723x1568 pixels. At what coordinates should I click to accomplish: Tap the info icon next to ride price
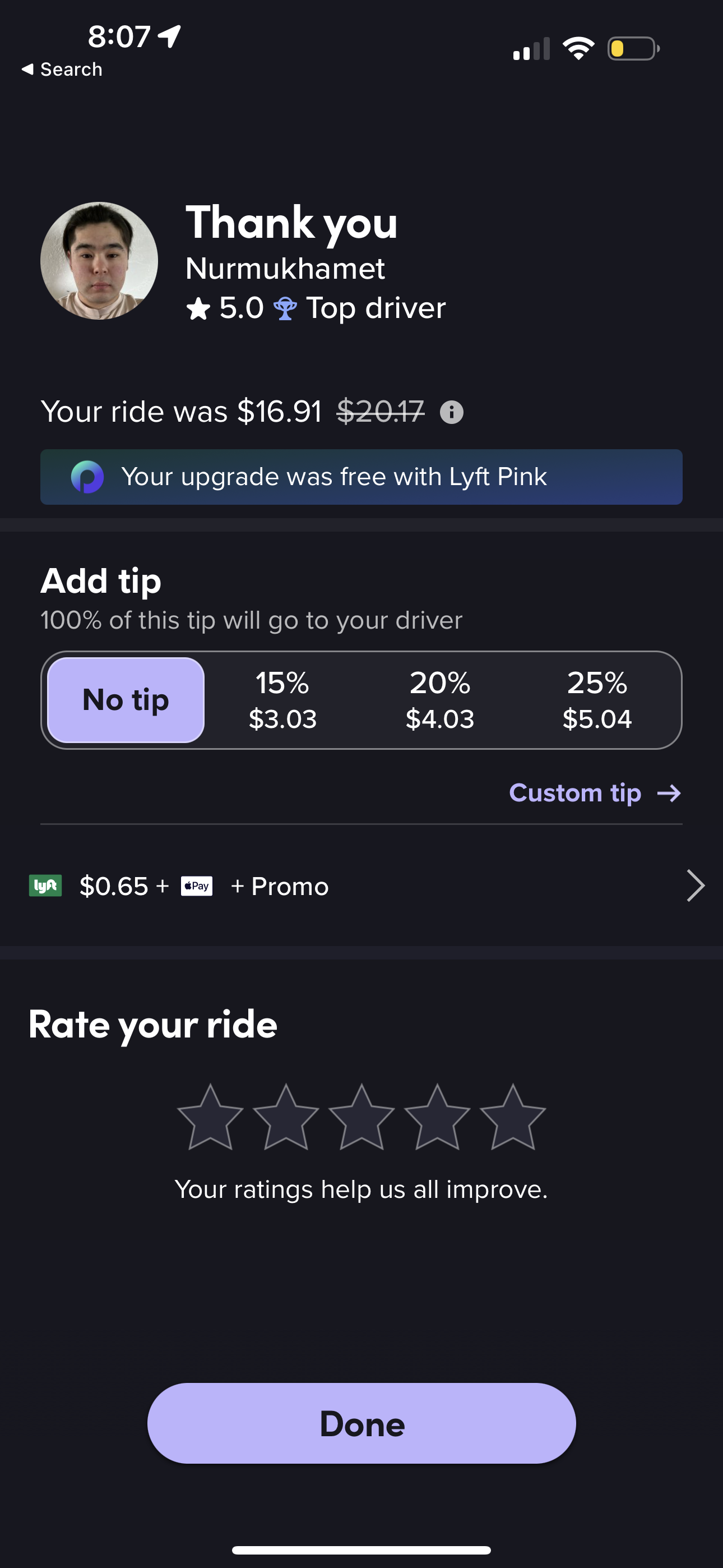pos(451,412)
